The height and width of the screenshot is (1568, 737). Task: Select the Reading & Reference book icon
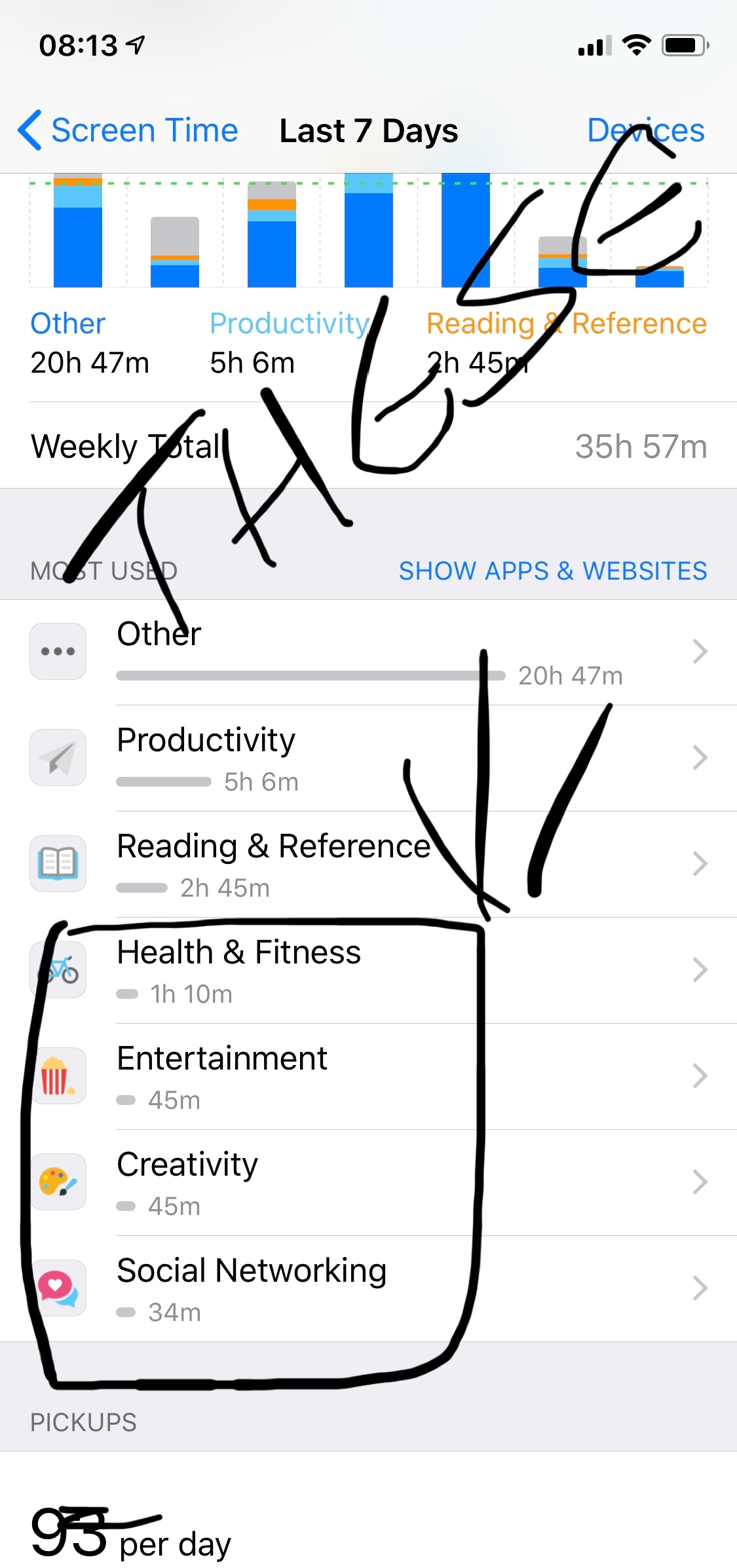(x=58, y=864)
